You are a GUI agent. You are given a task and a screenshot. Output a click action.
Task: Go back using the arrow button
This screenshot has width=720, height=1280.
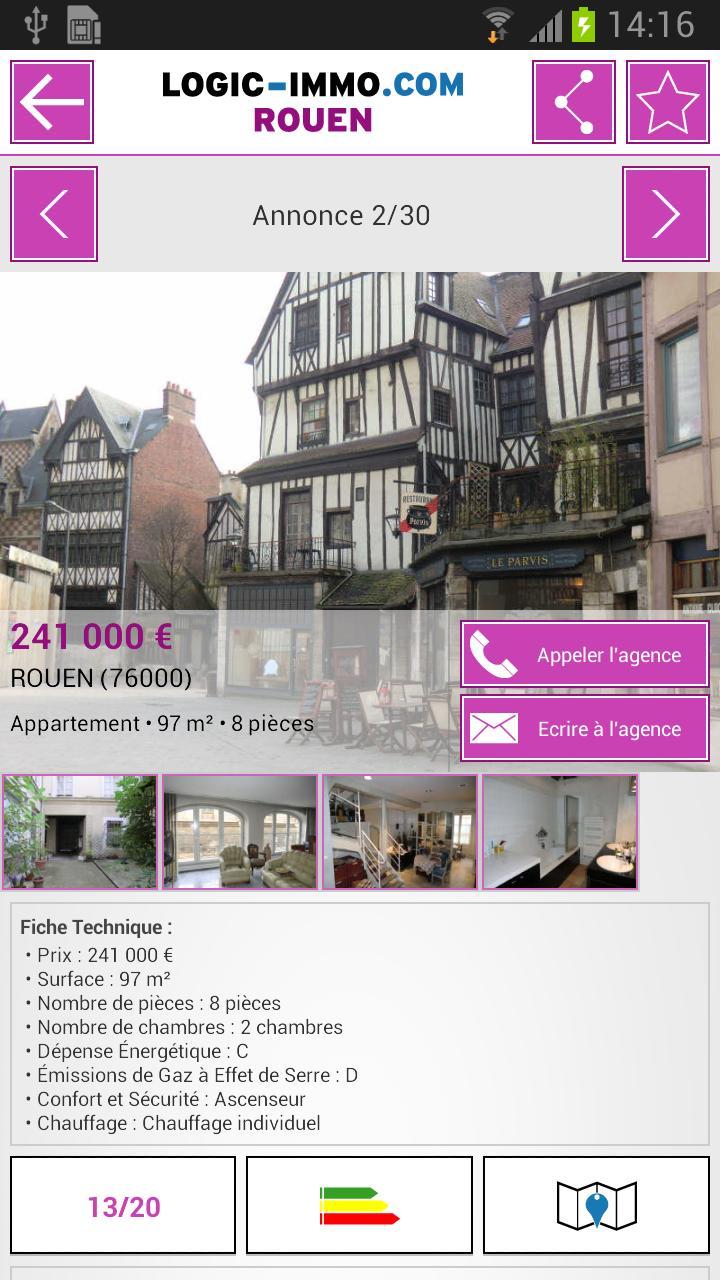click(x=52, y=102)
